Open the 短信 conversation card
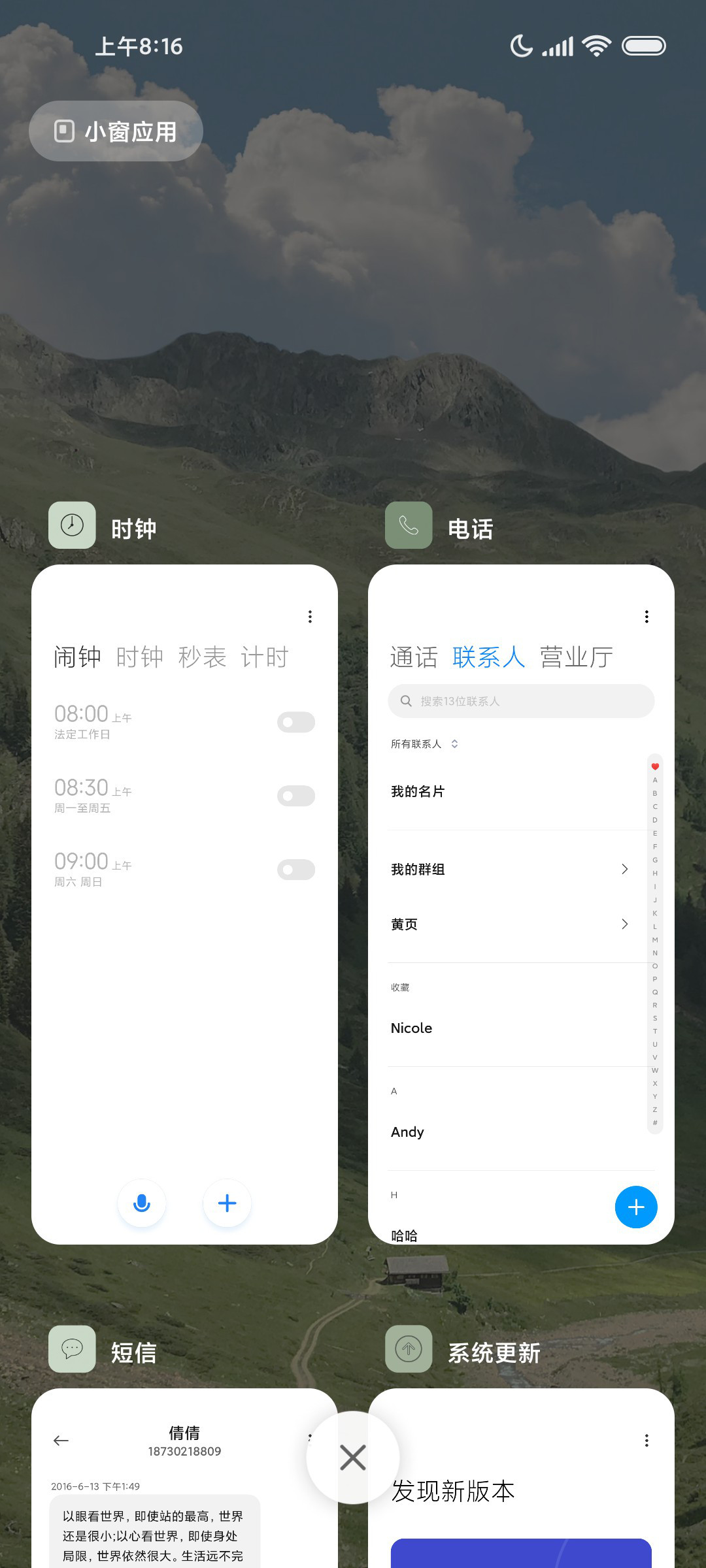This screenshot has height=1568, width=706. coord(184,1478)
